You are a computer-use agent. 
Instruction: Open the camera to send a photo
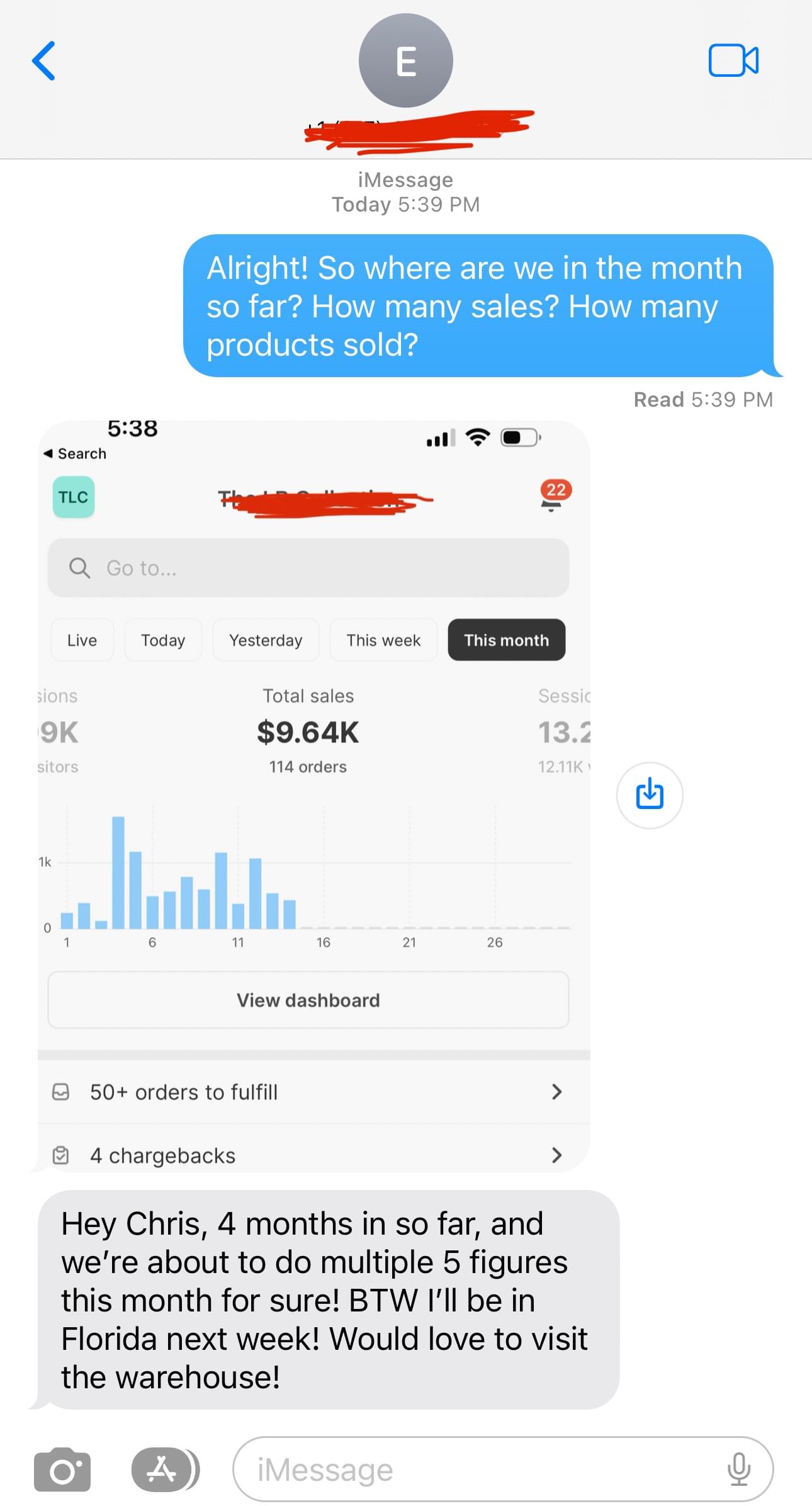62,1469
